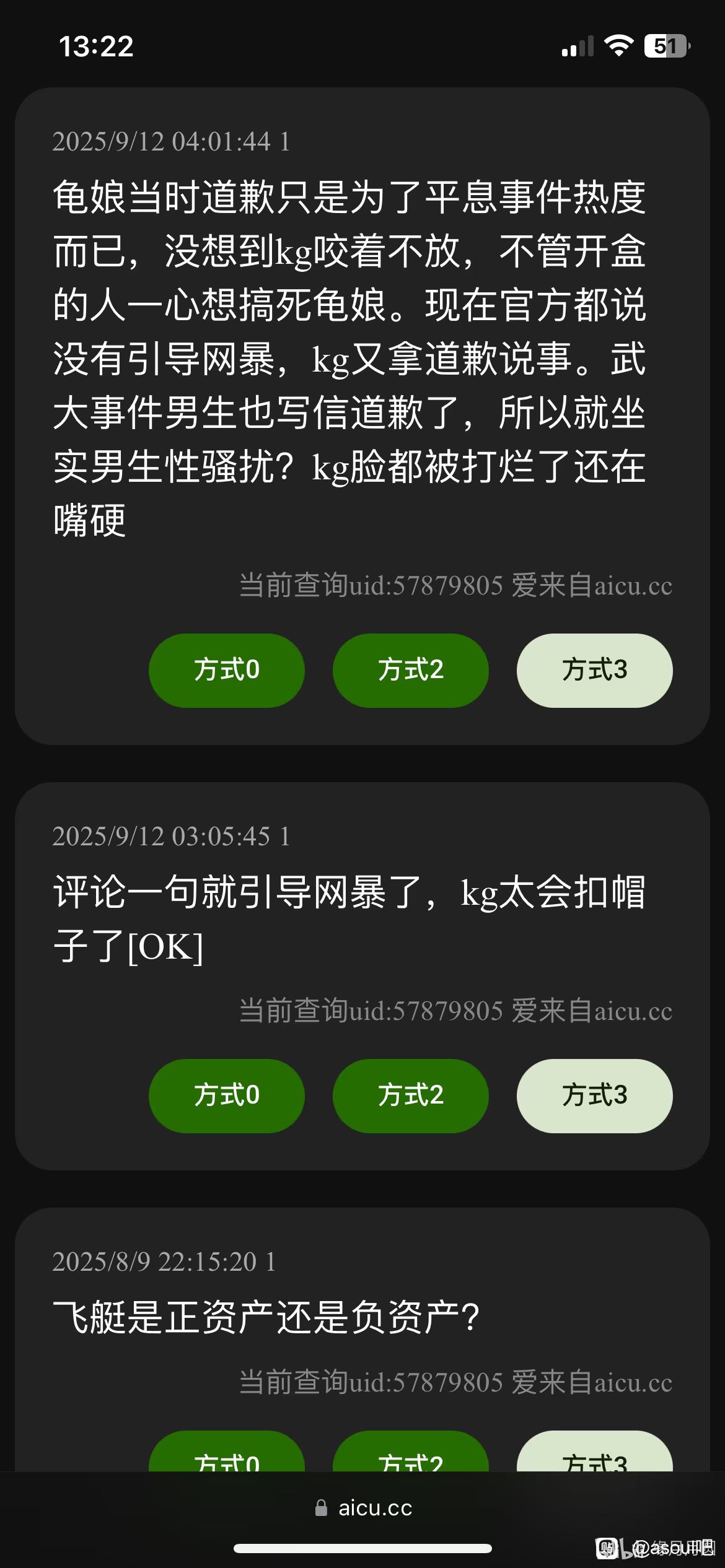Tap 方式0 under the 03:05:45 comment
Image resolution: width=725 pixels, height=1568 pixels.
(x=226, y=1095)
